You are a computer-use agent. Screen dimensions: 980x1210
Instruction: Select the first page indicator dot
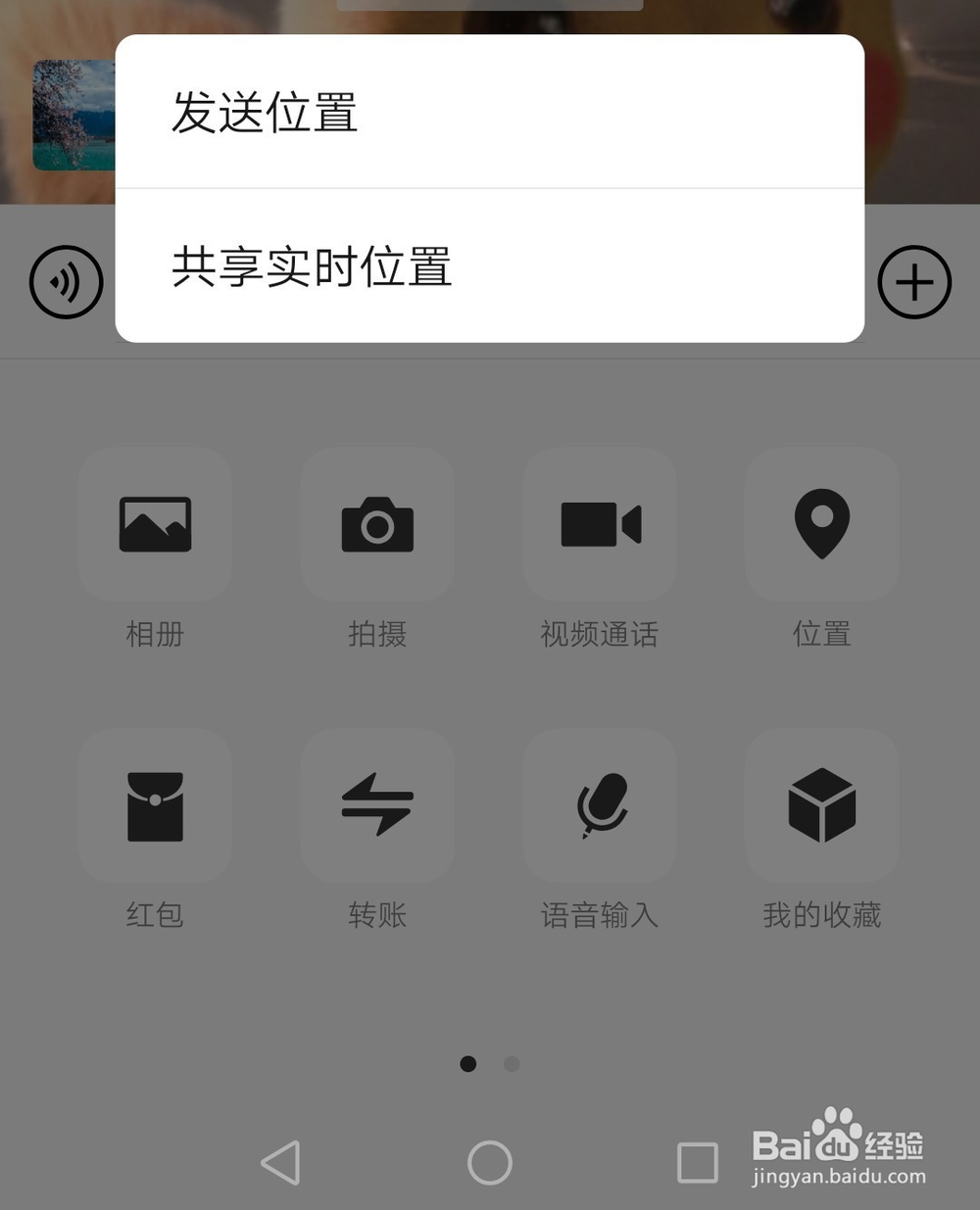468,1063
